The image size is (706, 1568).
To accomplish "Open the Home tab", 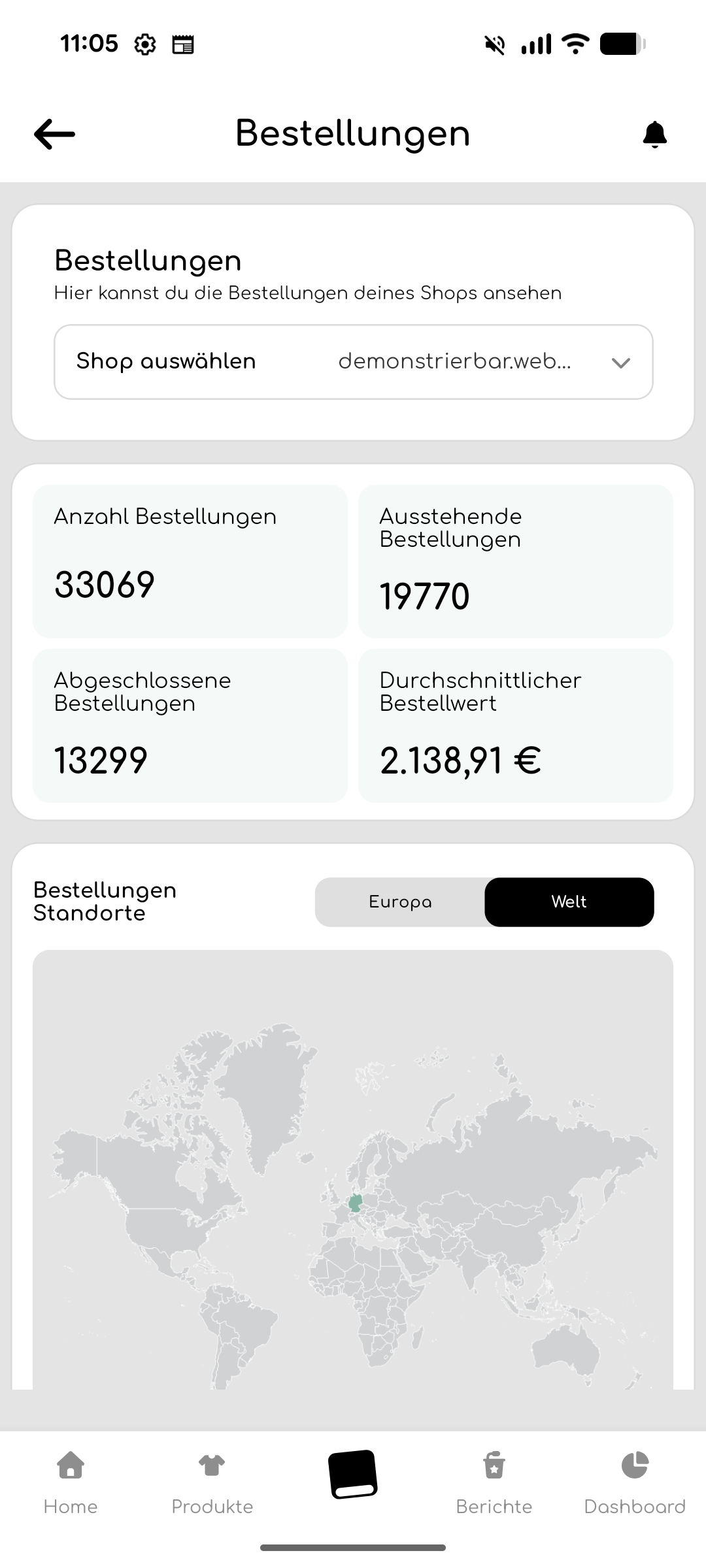I will click(71, 1483).
